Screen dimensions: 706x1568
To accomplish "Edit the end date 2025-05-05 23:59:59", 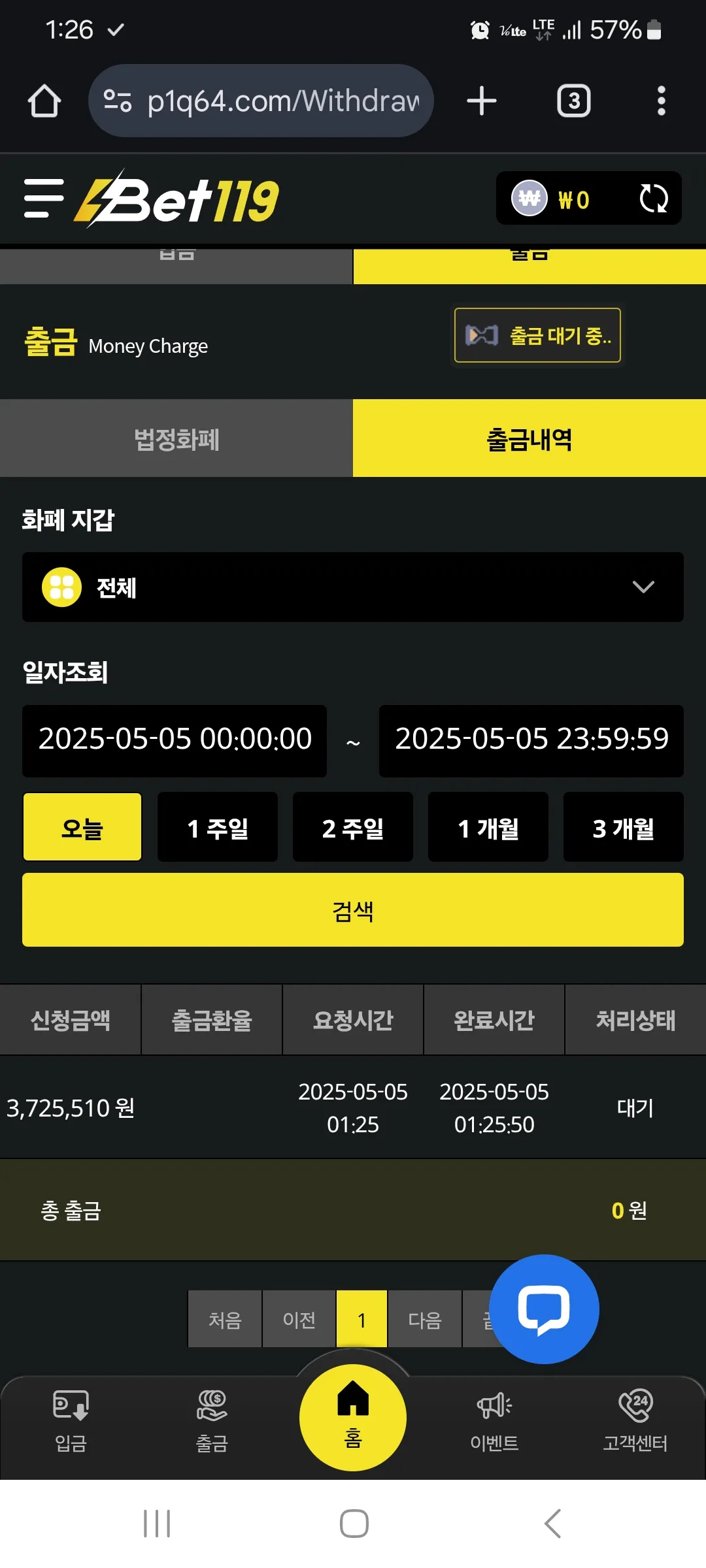I will tap(531, 740).
